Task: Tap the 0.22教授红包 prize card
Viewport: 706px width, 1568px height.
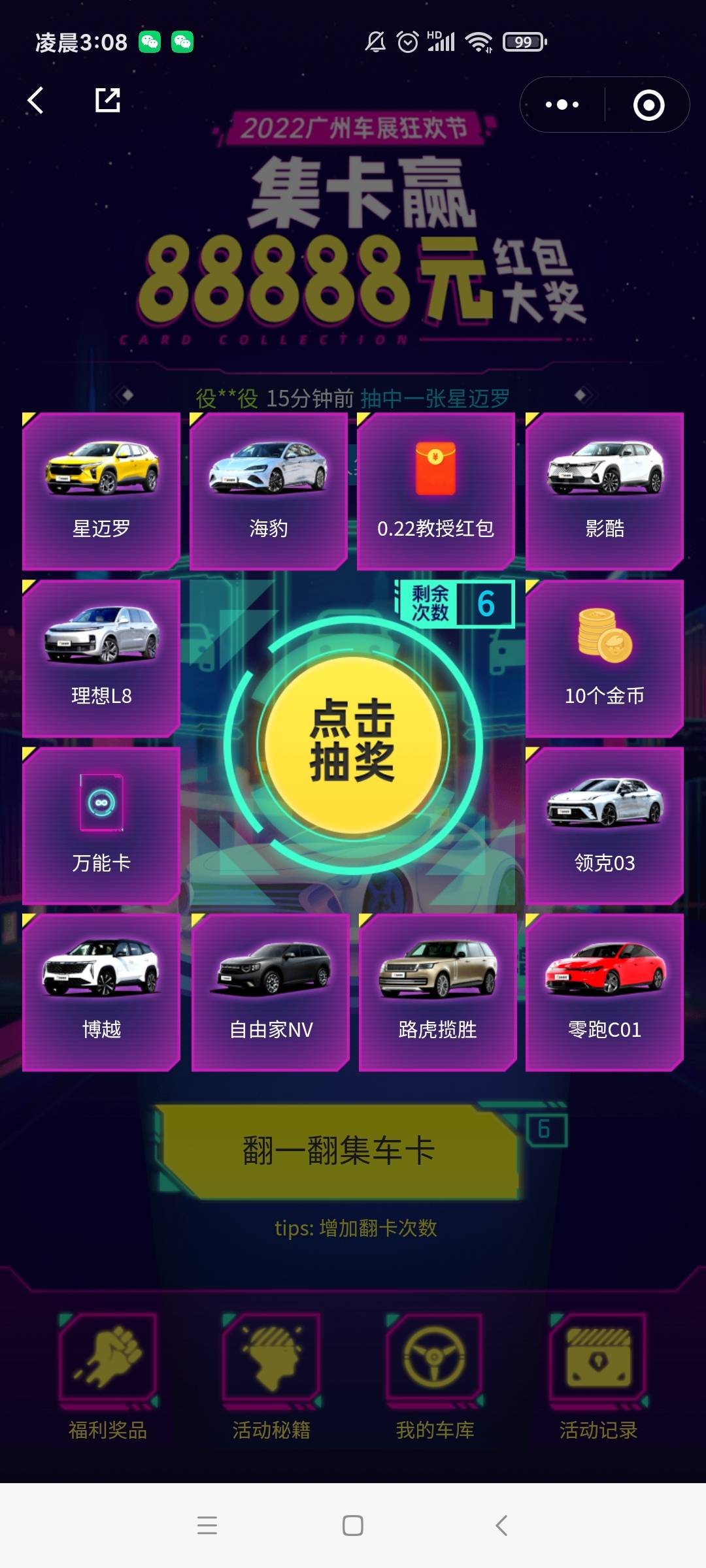Action: pos(436,491)
